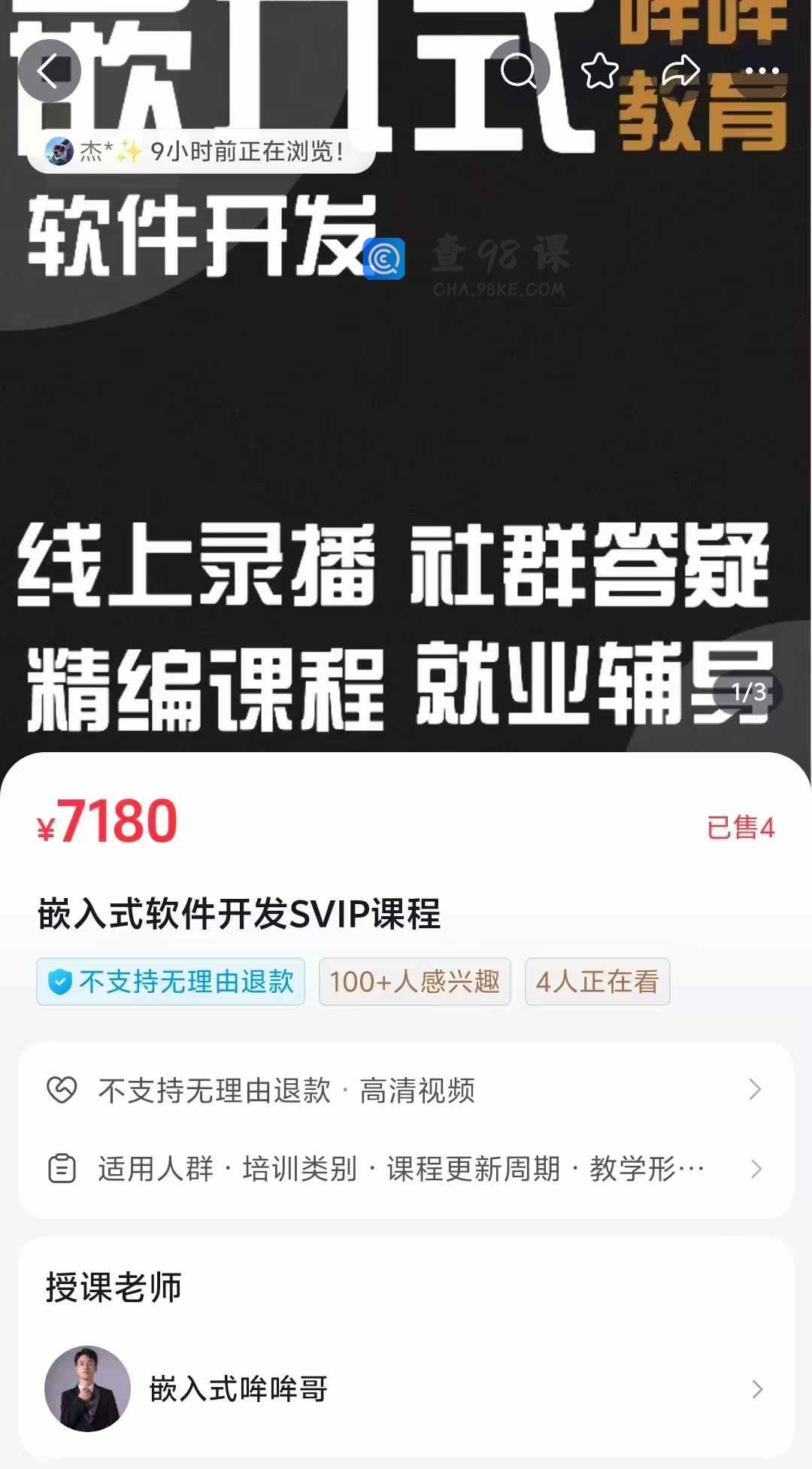812x1469 pixels.
Task: Tap the 不支持无理由退款 blue chip
Action: (171, 982)
